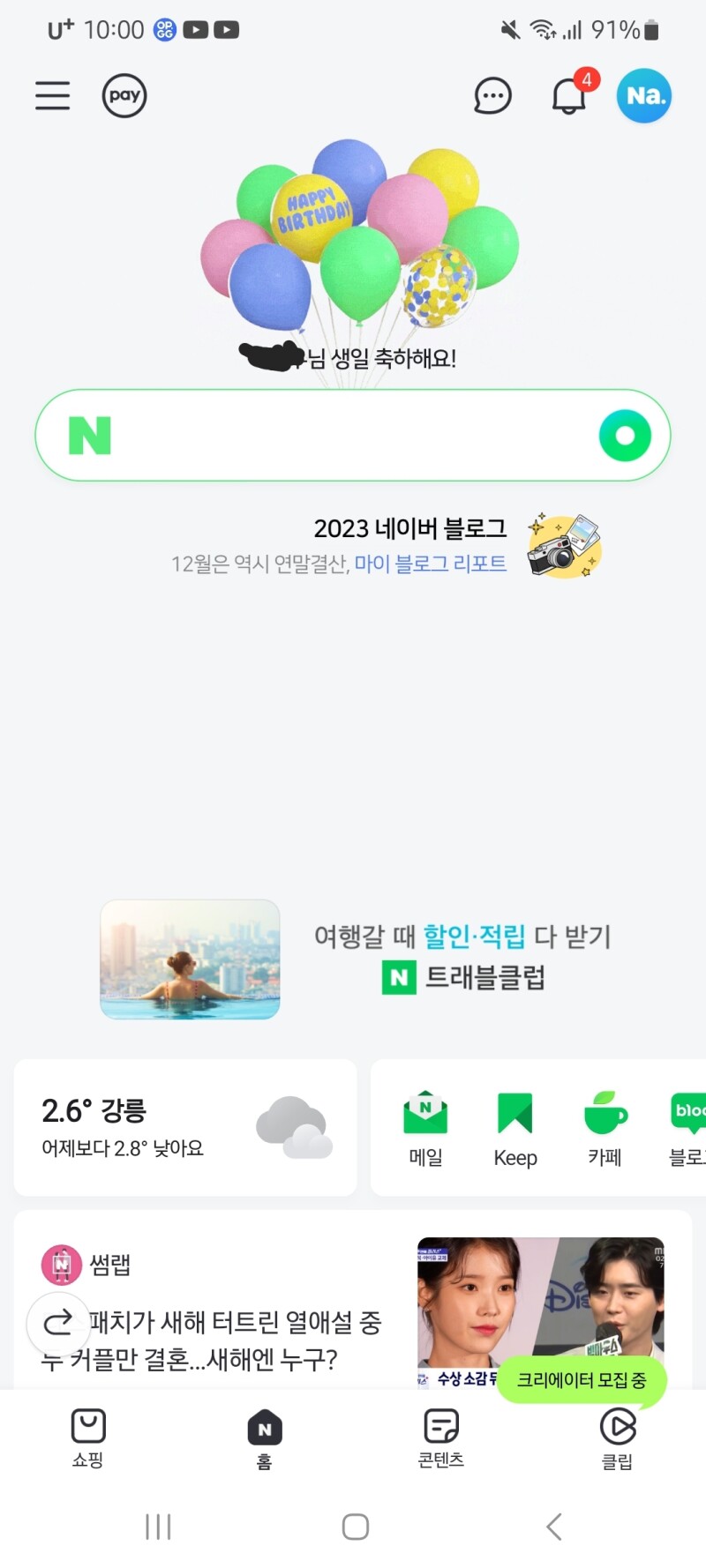This screenshot has height=1568, width=706.
Task: Open 메일 shortcut
Action: pos(425,1129)
